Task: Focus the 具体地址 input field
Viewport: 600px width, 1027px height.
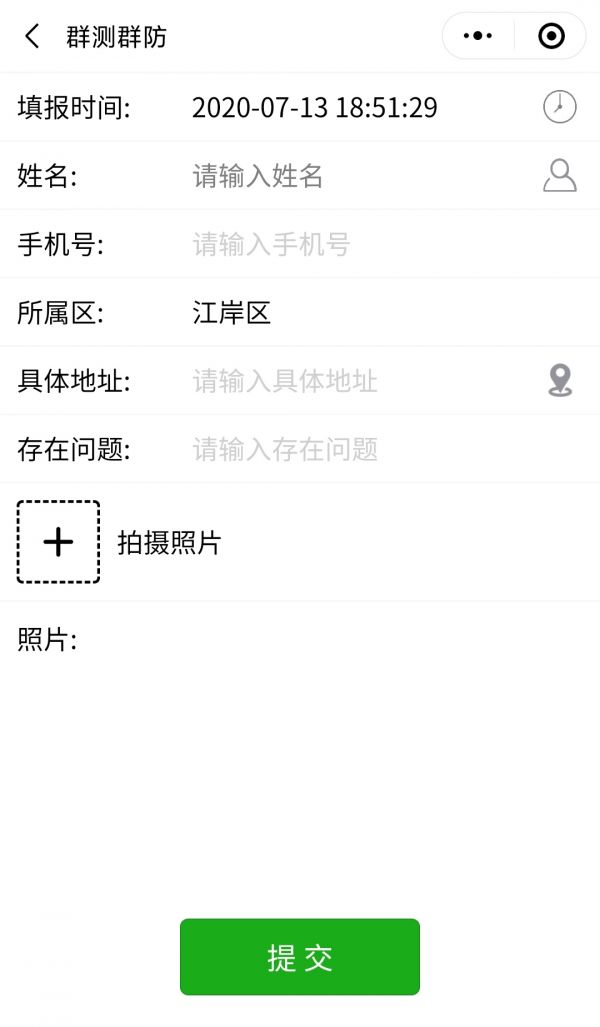Action: click(350, 381)
